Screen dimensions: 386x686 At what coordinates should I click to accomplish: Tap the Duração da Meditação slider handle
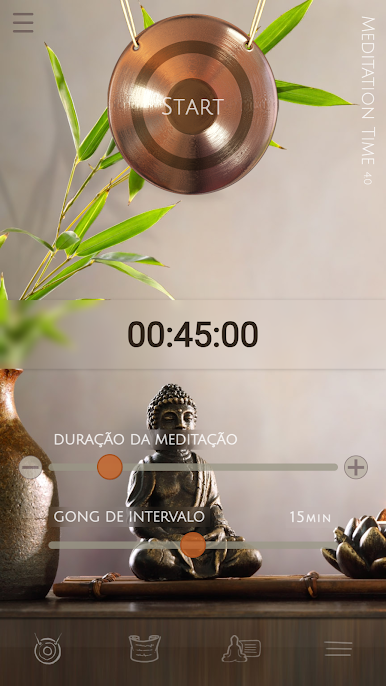click(110, 467)
